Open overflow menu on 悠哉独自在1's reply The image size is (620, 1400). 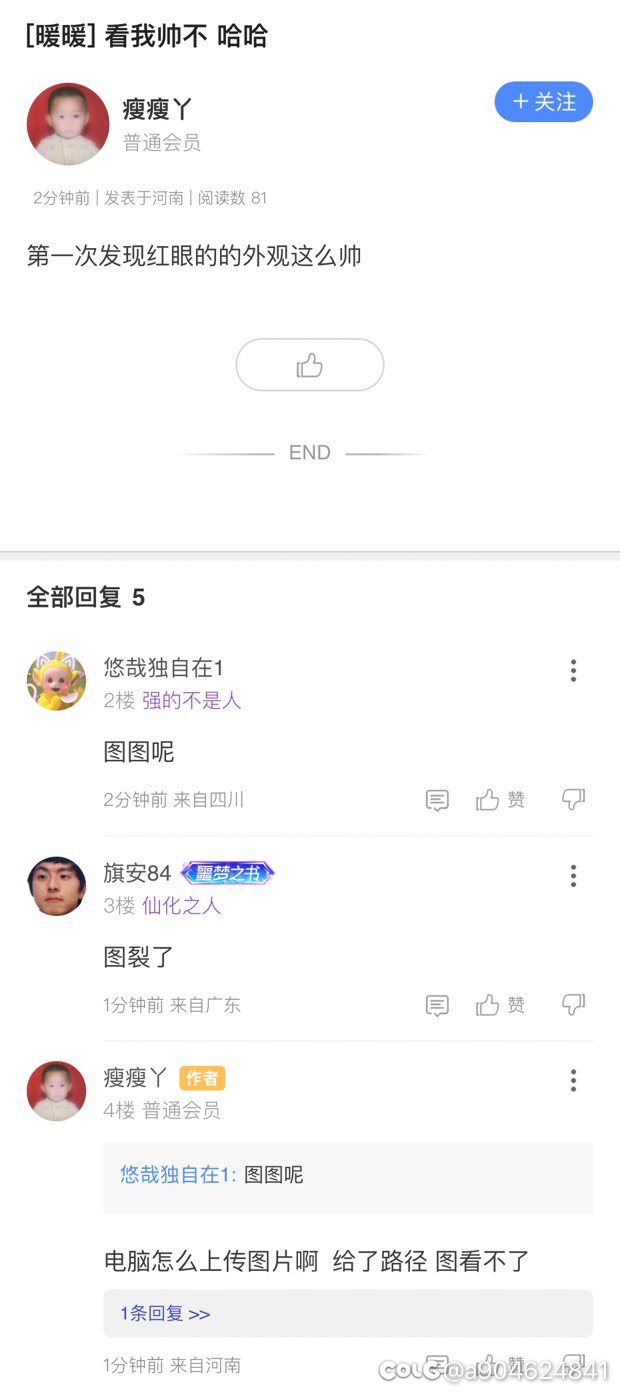[x=573, y=671]
